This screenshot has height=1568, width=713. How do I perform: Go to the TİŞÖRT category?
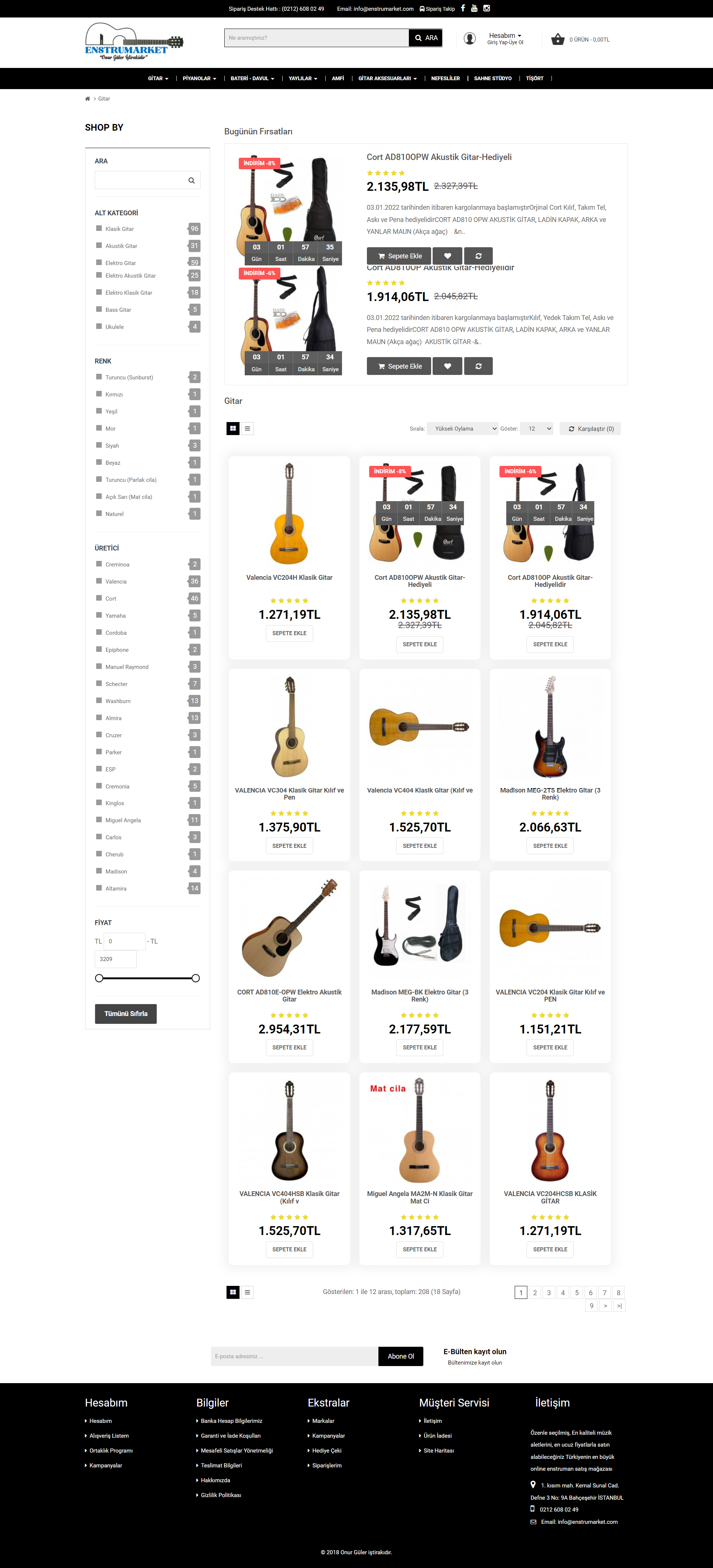(x=535, y=79)
